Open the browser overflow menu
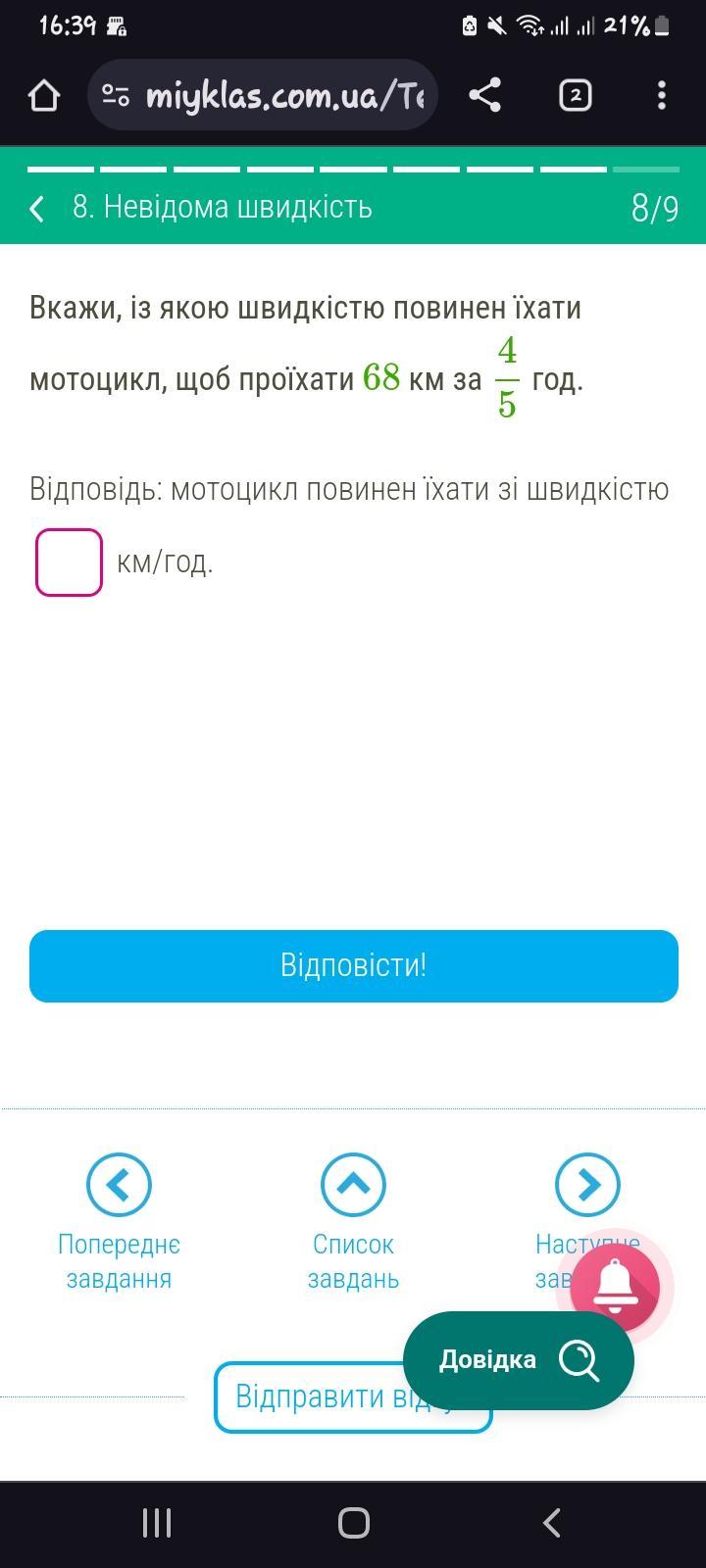The image size is (706, 1568). (662, 95)
